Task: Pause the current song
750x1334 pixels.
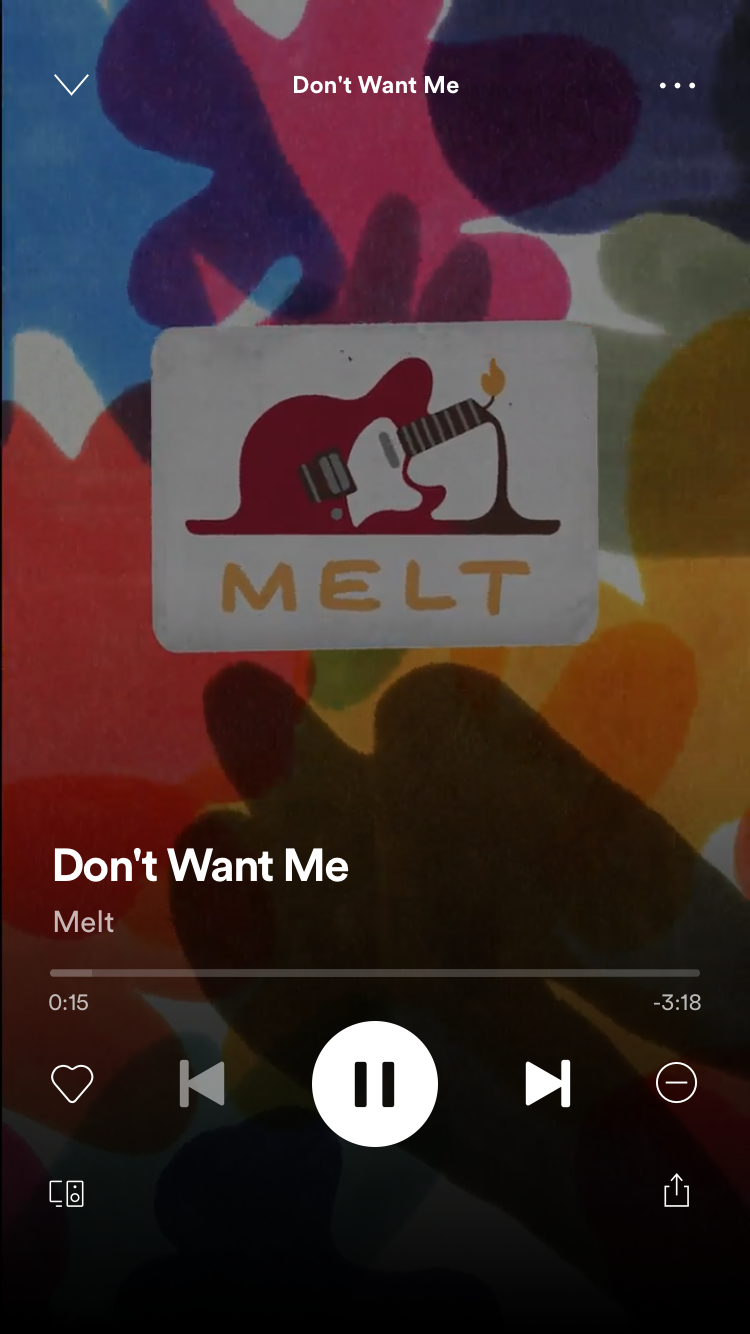Action: (x=375, y=1084)
